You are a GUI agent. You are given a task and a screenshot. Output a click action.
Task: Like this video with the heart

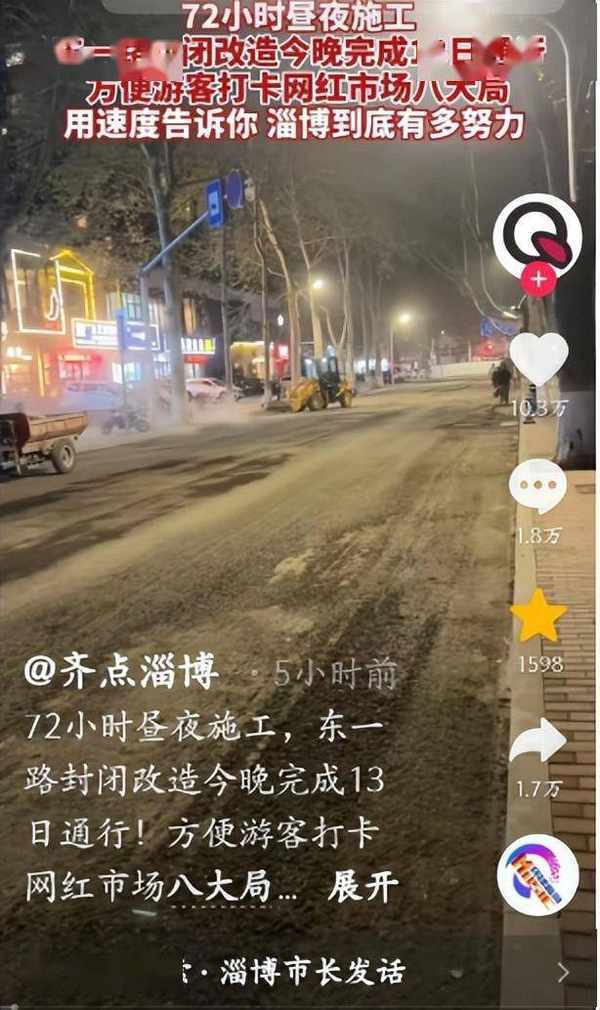pos(538,358)
